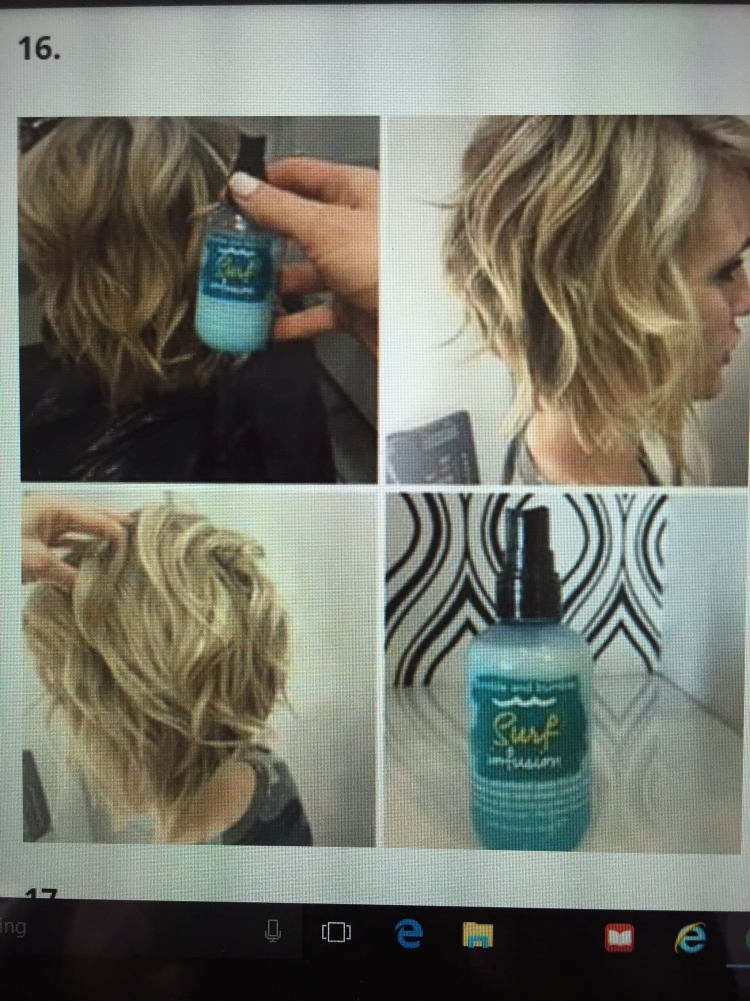The height and width of the screenshot is (1001, 750).
Task: Open Task View from the taskbar
Action: coord(336,933)
